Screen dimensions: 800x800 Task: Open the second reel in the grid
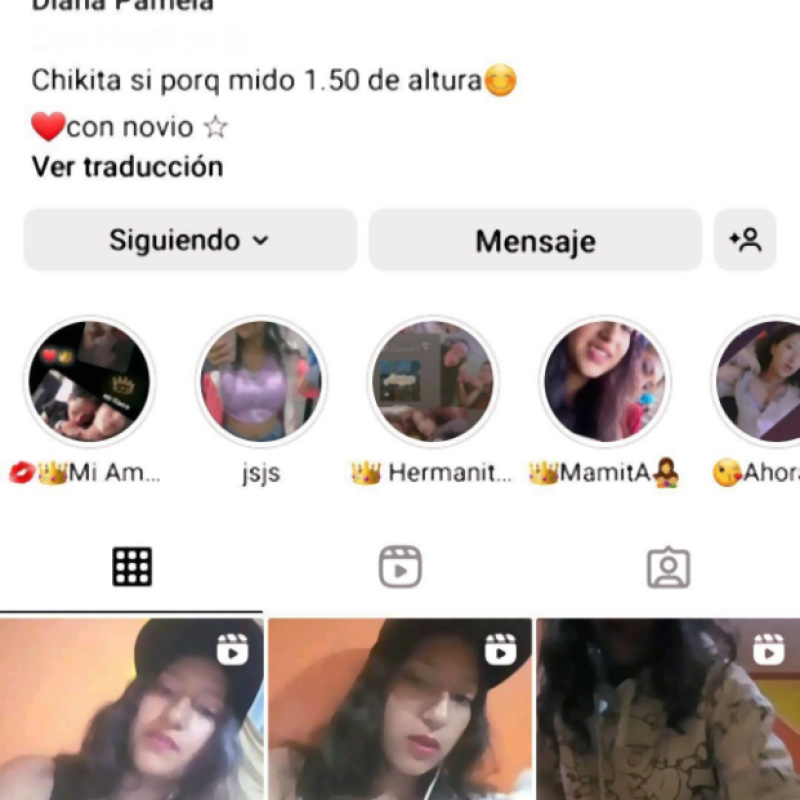click(400, 710)
